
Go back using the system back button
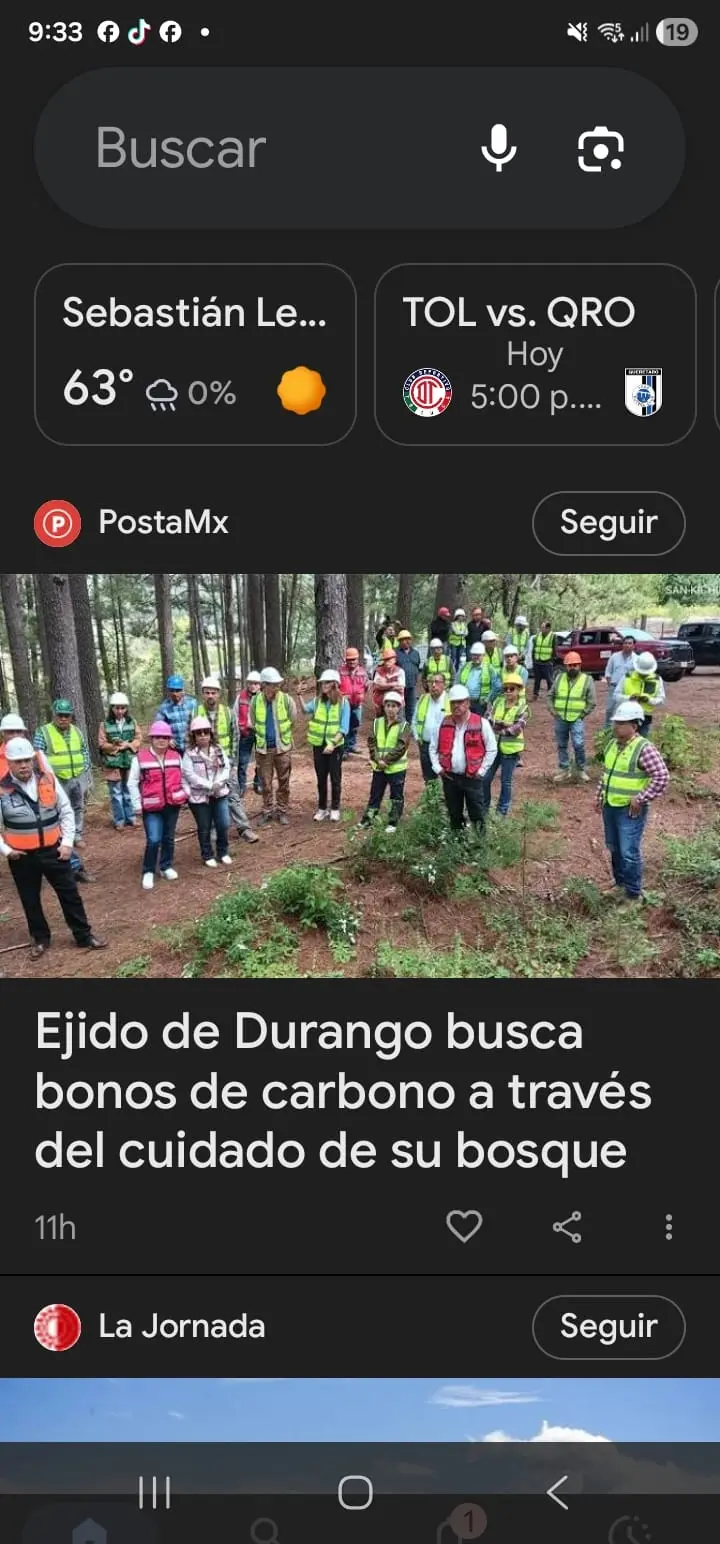557,1493
